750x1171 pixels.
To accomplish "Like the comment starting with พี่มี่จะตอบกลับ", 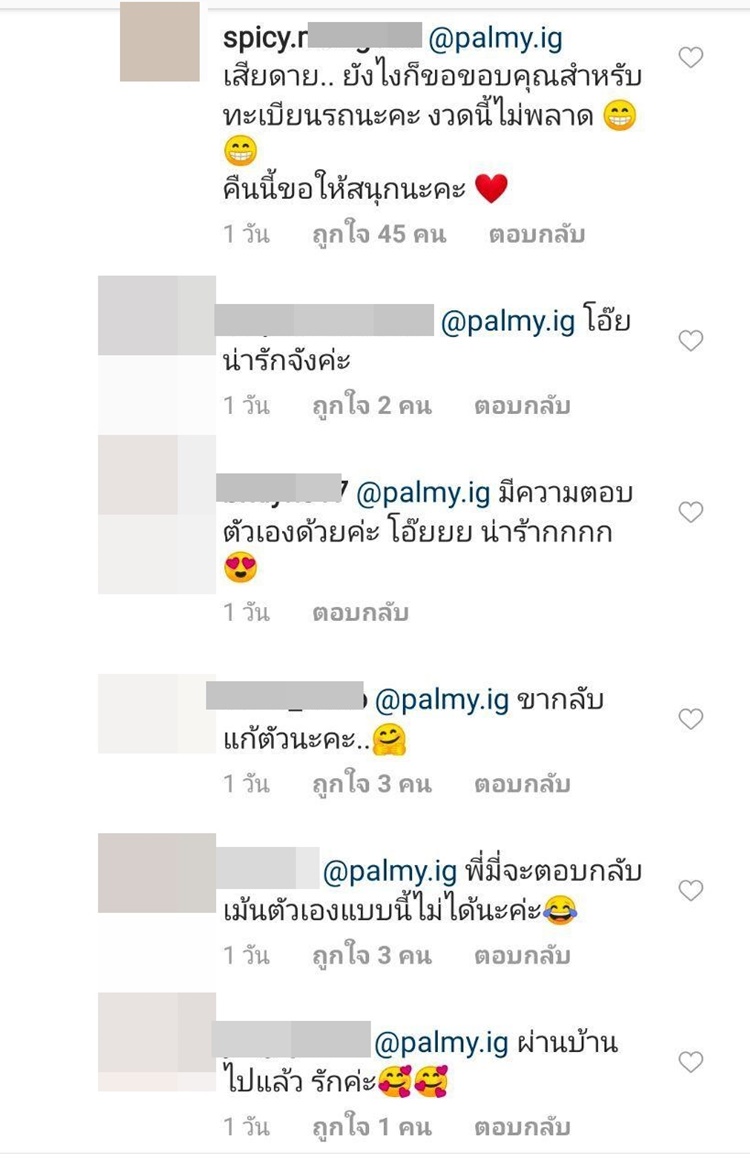I will (x=691, y=890).
